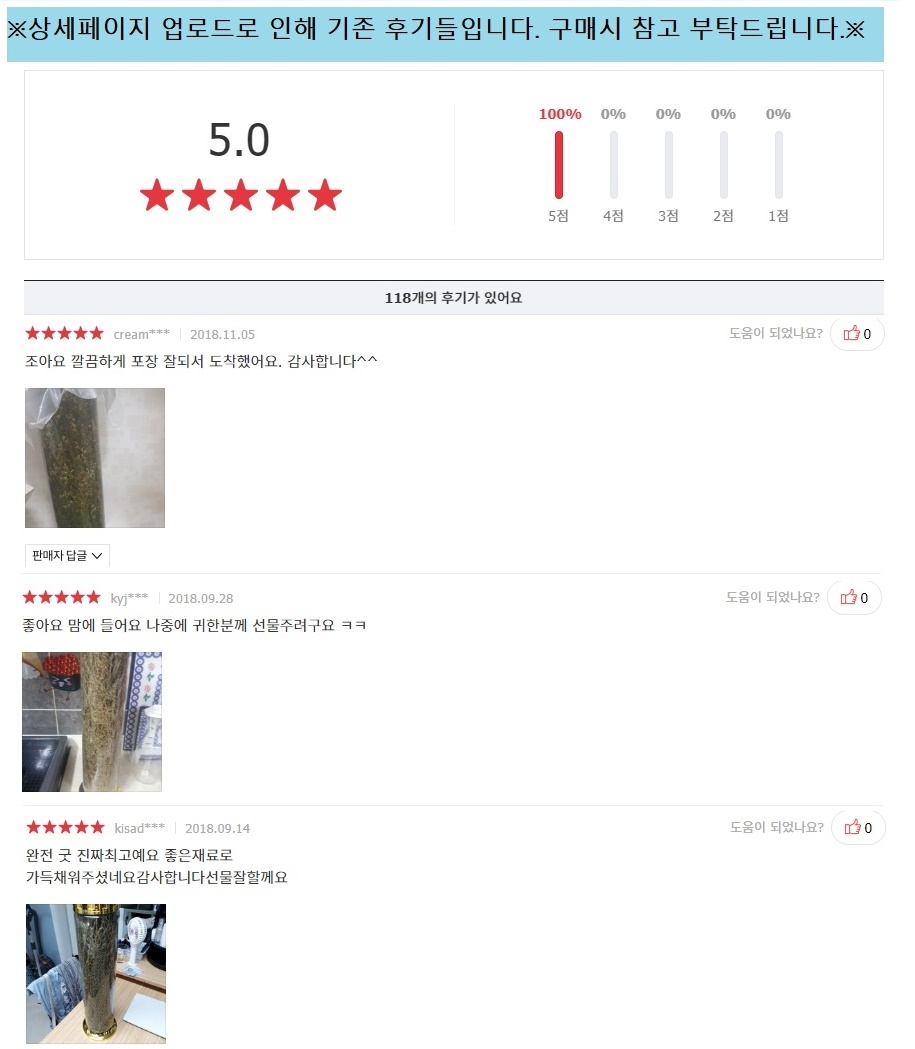This screenshot has height=1049, width=915.
Task: Select the star icons beside kyj***
Action: [x=60, y=596]
